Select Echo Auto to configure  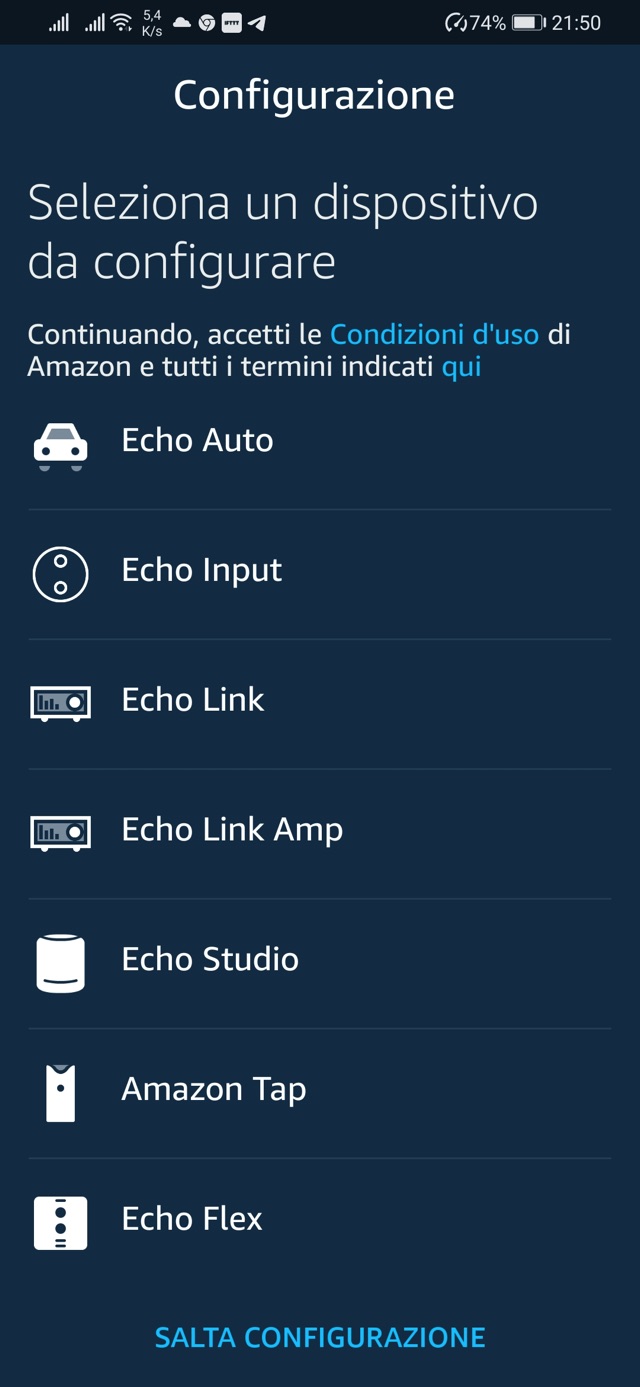[x=197, y=441]
